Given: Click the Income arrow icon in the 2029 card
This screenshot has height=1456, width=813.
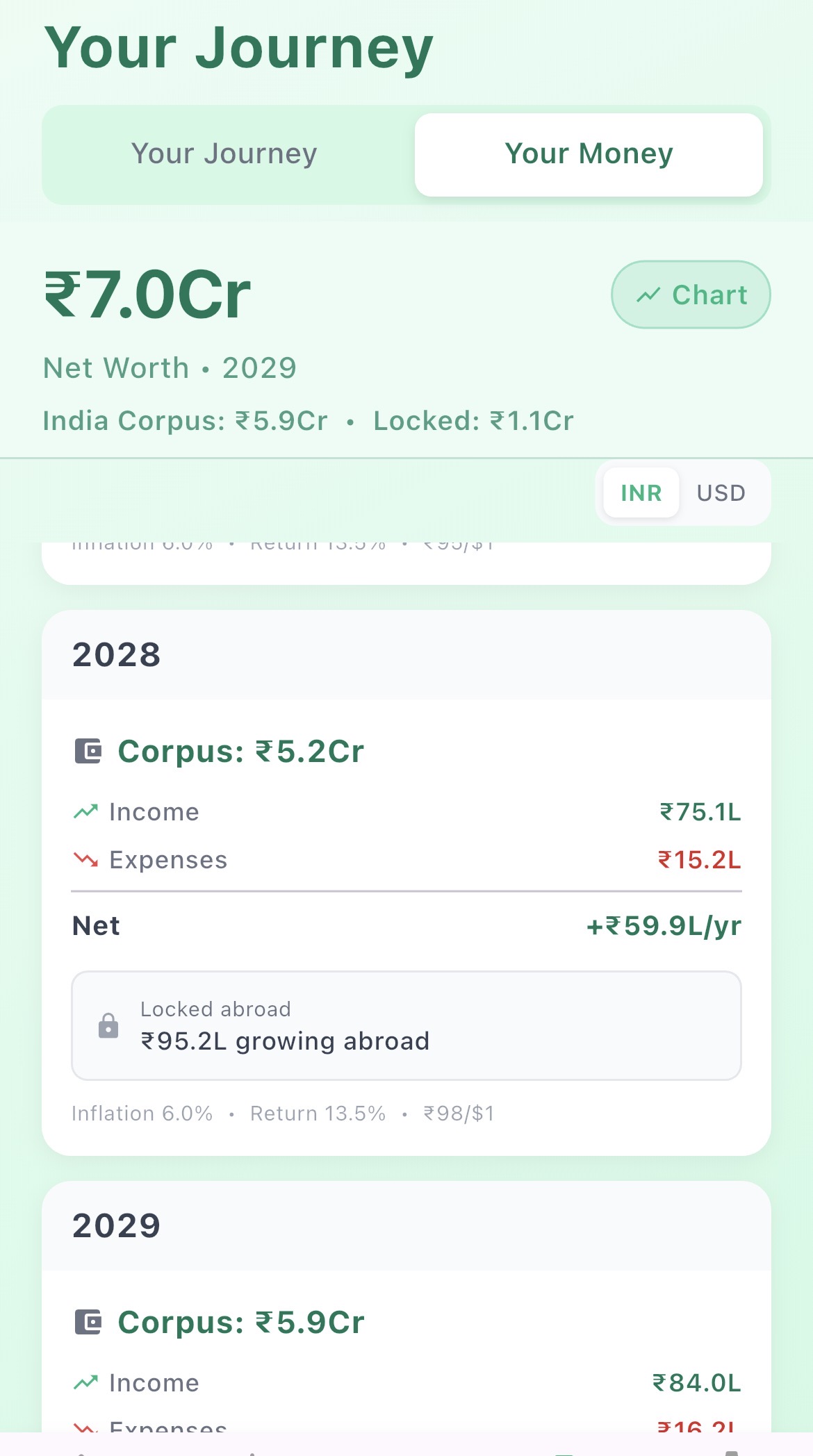Looking at the screenshot, I should [86, 1382].
